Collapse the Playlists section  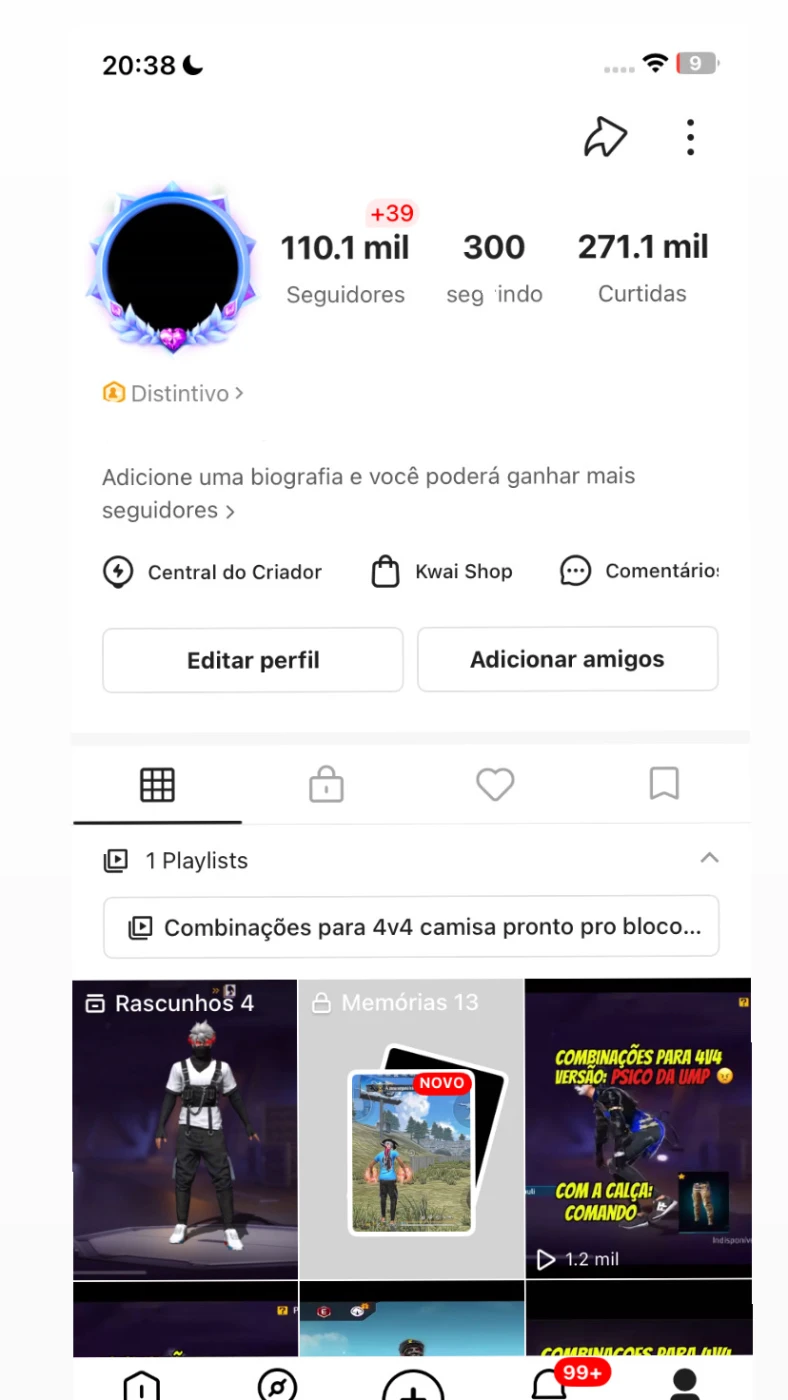click(x=709, y=859)
